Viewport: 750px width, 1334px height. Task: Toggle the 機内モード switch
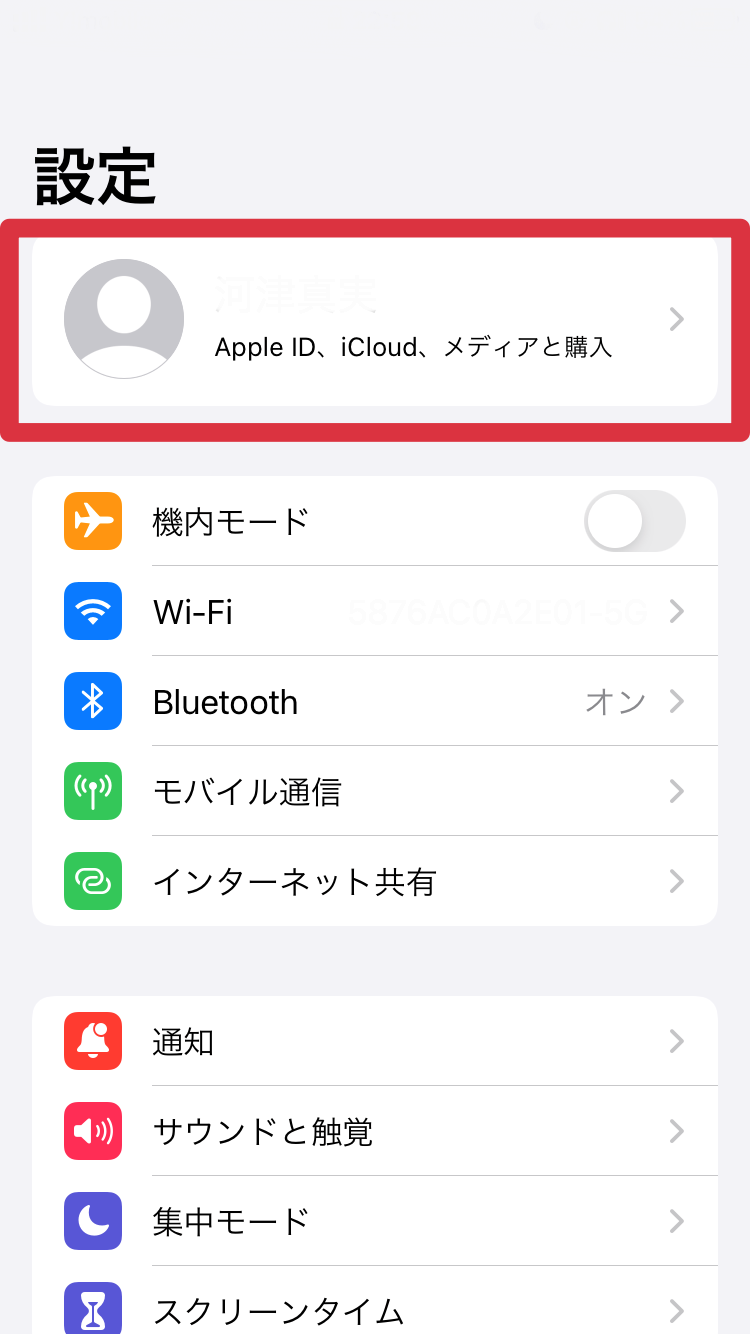pos(635,521)
